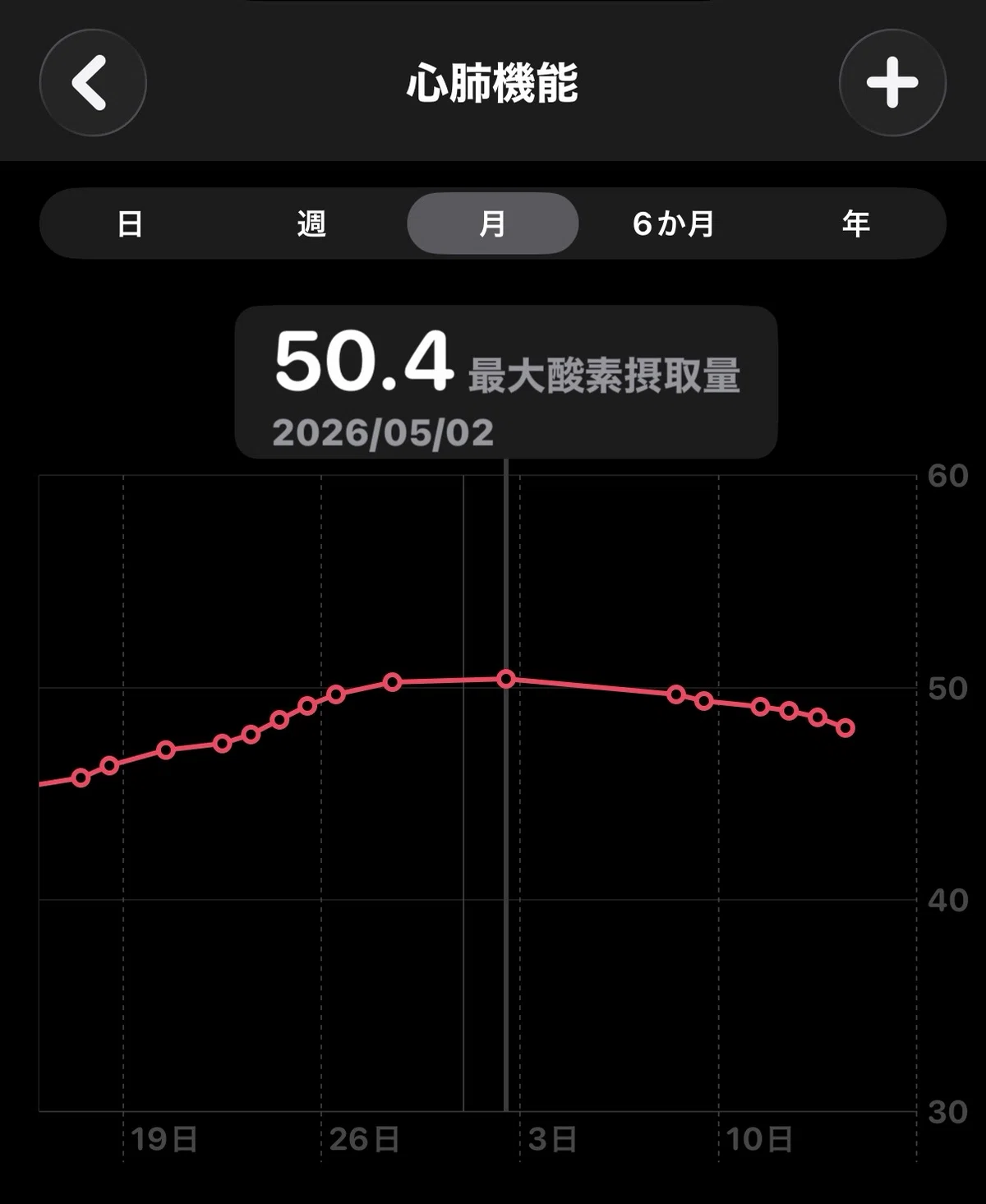Screen dimensions: 986x1204
Task: Select the last data point on the chart
Action: 845,728
